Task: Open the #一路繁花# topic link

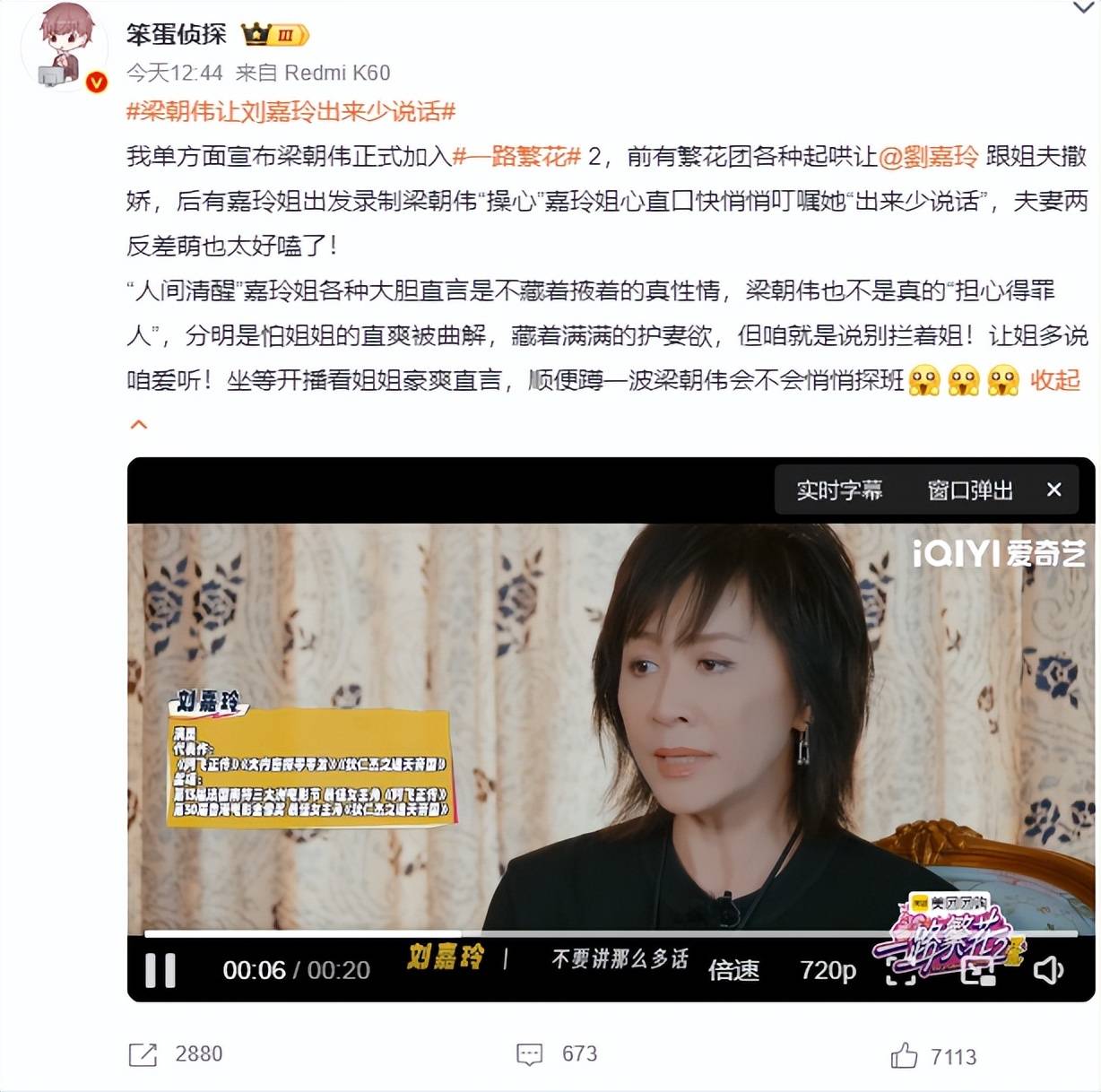Action: pyautogui.click(x=518, y=156)
